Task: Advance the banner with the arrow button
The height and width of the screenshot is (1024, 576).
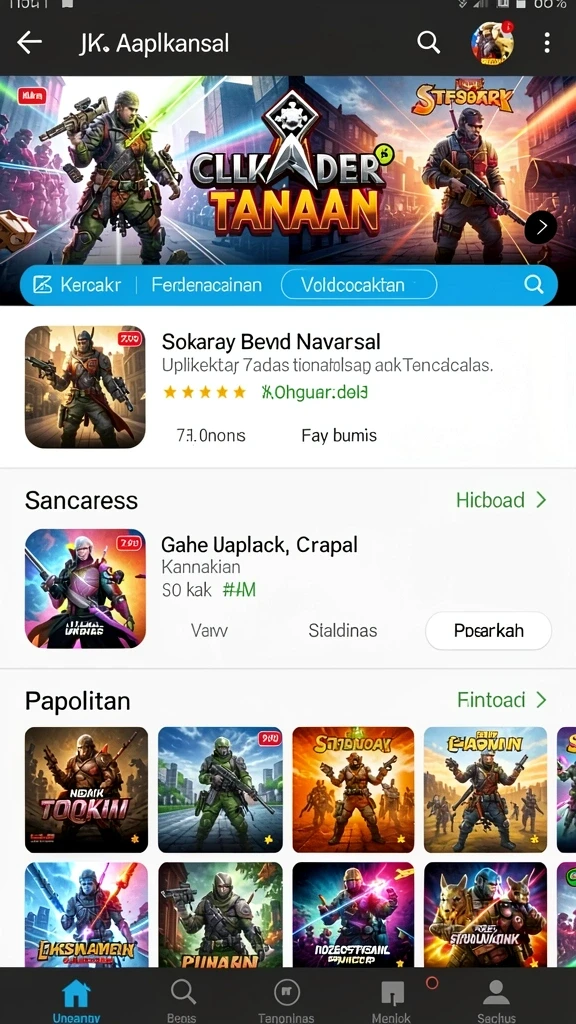Action: coord(541,227)
